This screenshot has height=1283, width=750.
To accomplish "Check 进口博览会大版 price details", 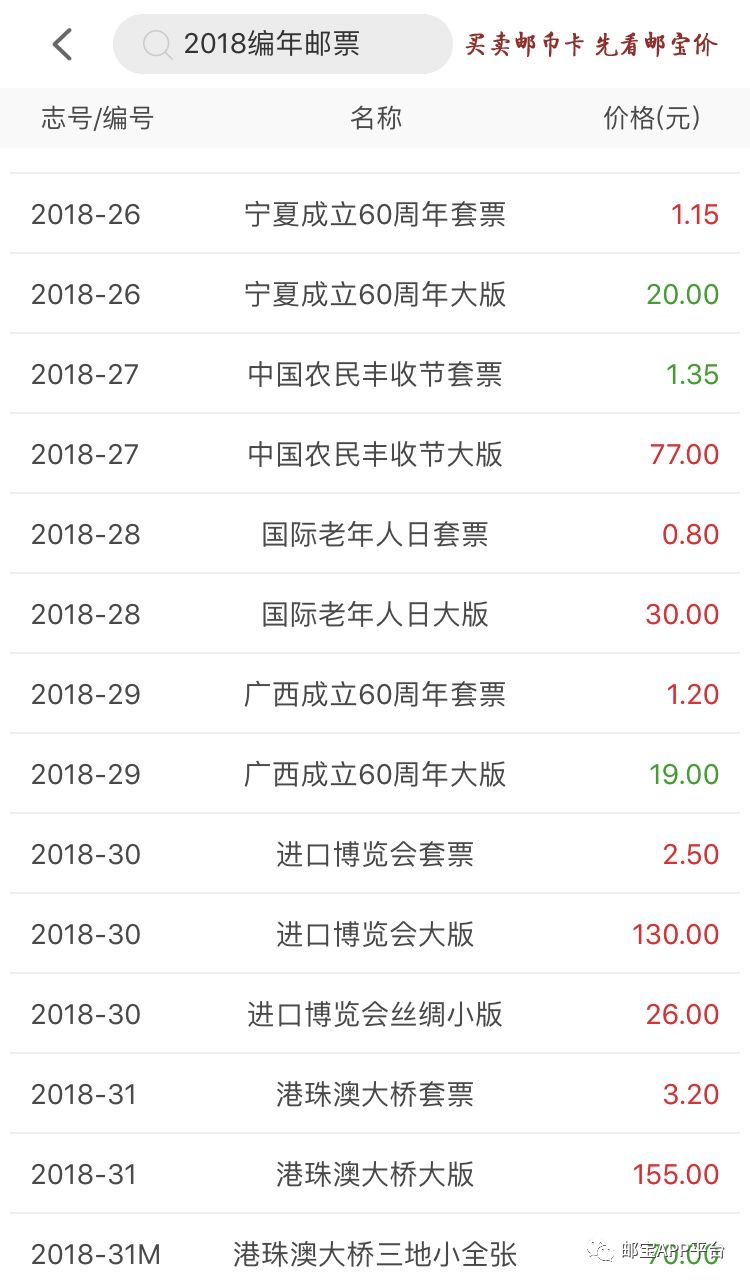I will click(x=375, y=934).
